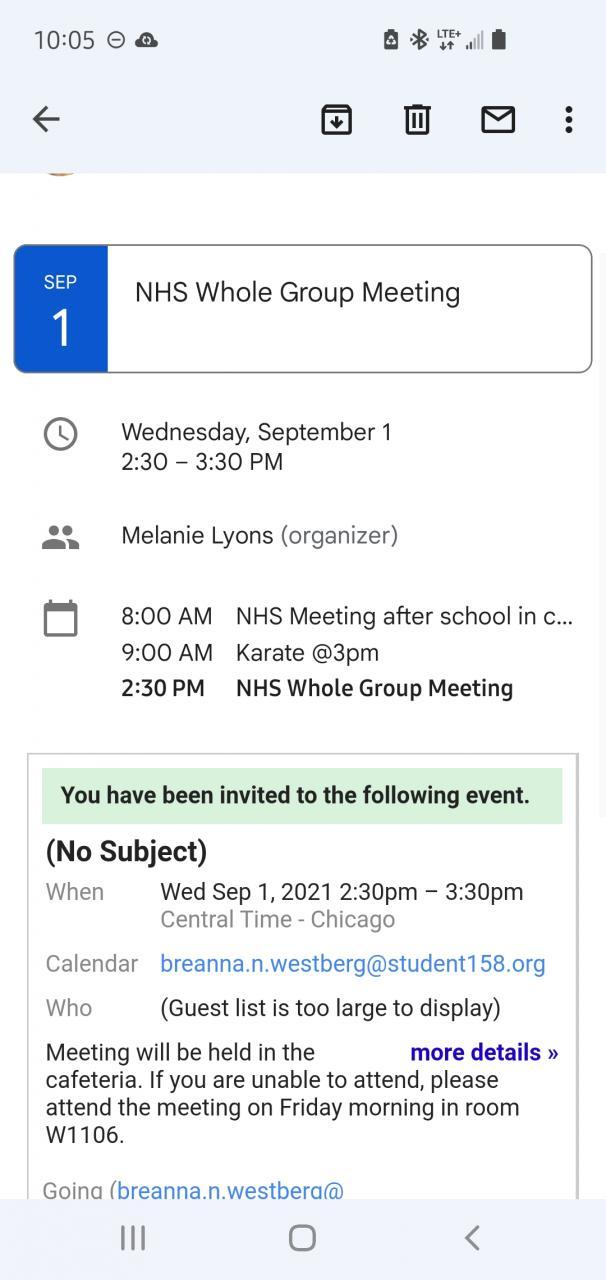Archive this email
This screenshot has width=606, height=1280.
point(336,119)
